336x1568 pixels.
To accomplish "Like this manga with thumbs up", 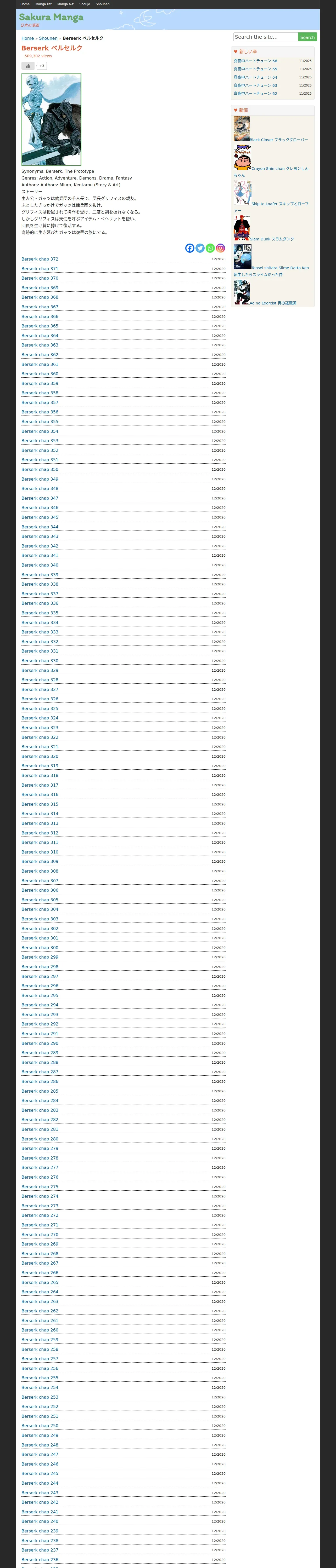I will [x=28, y=66].
